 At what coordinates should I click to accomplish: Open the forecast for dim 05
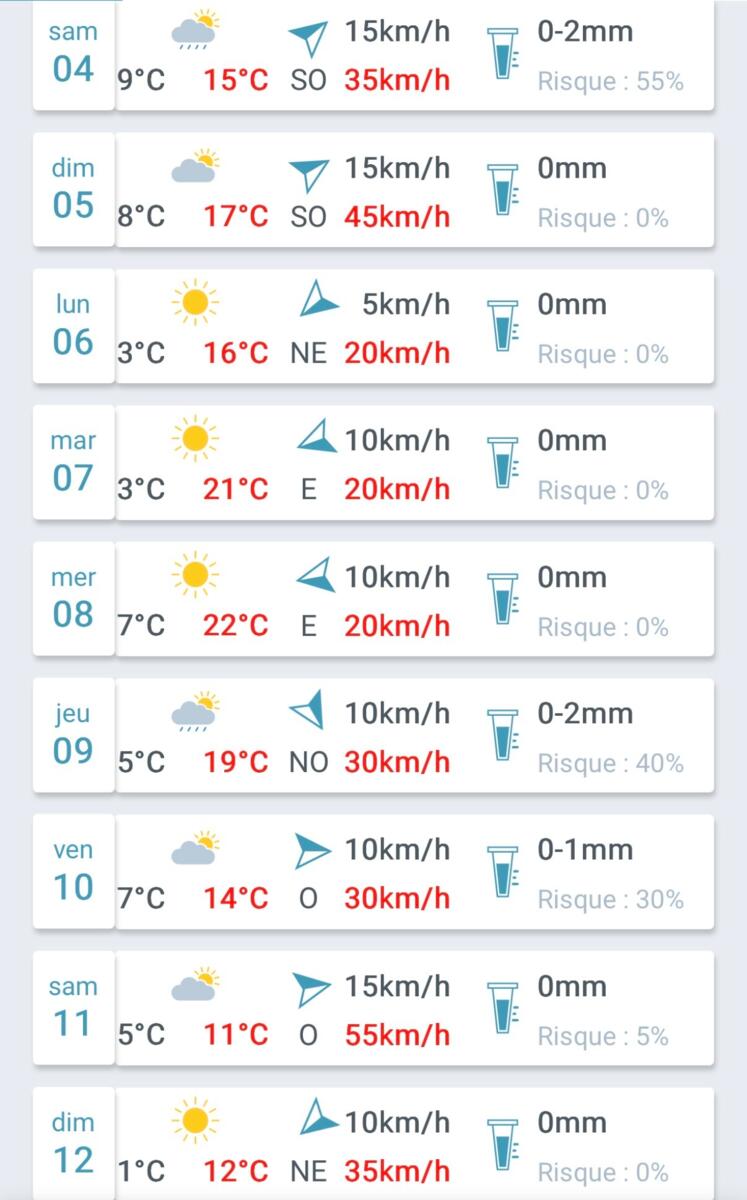(x=373, y=190)
